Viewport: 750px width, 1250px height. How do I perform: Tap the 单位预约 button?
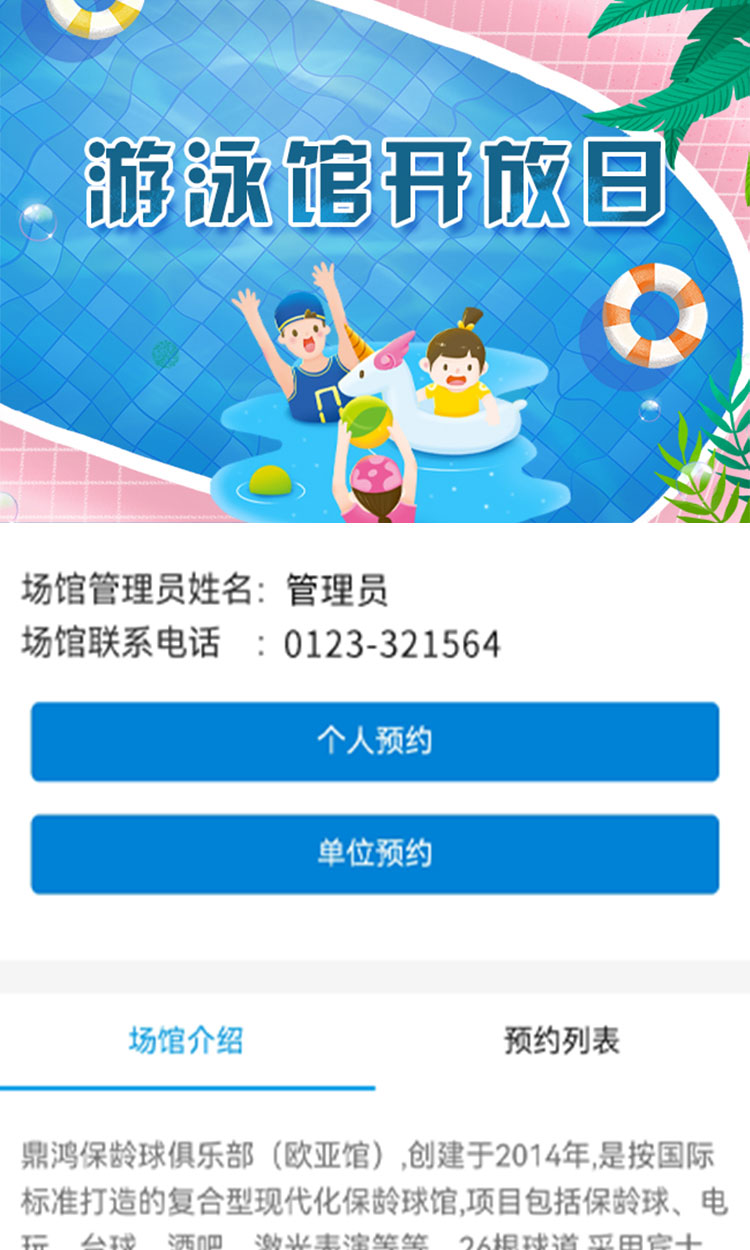374,854
